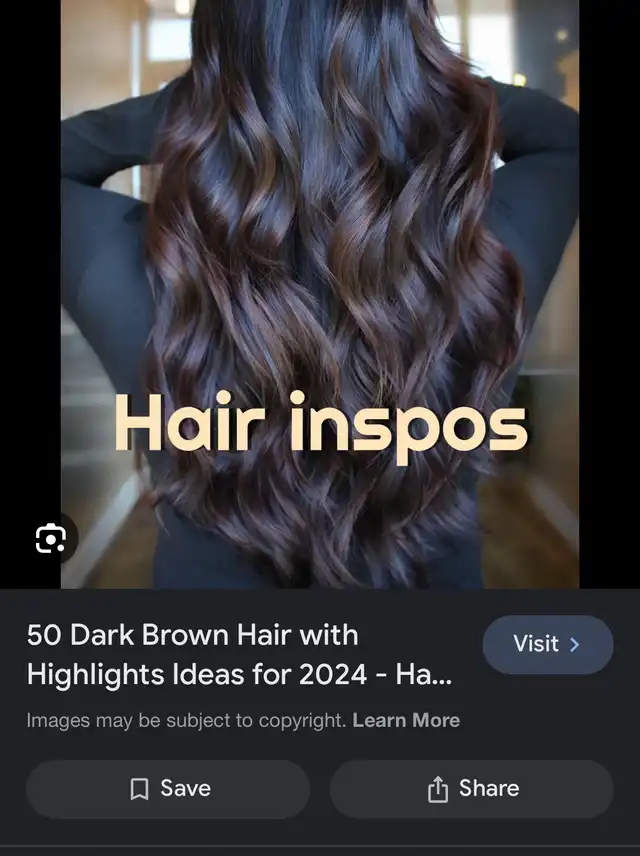Open the Learn More copyright link
Screen dimensions: 640x856
click(406, 720)
